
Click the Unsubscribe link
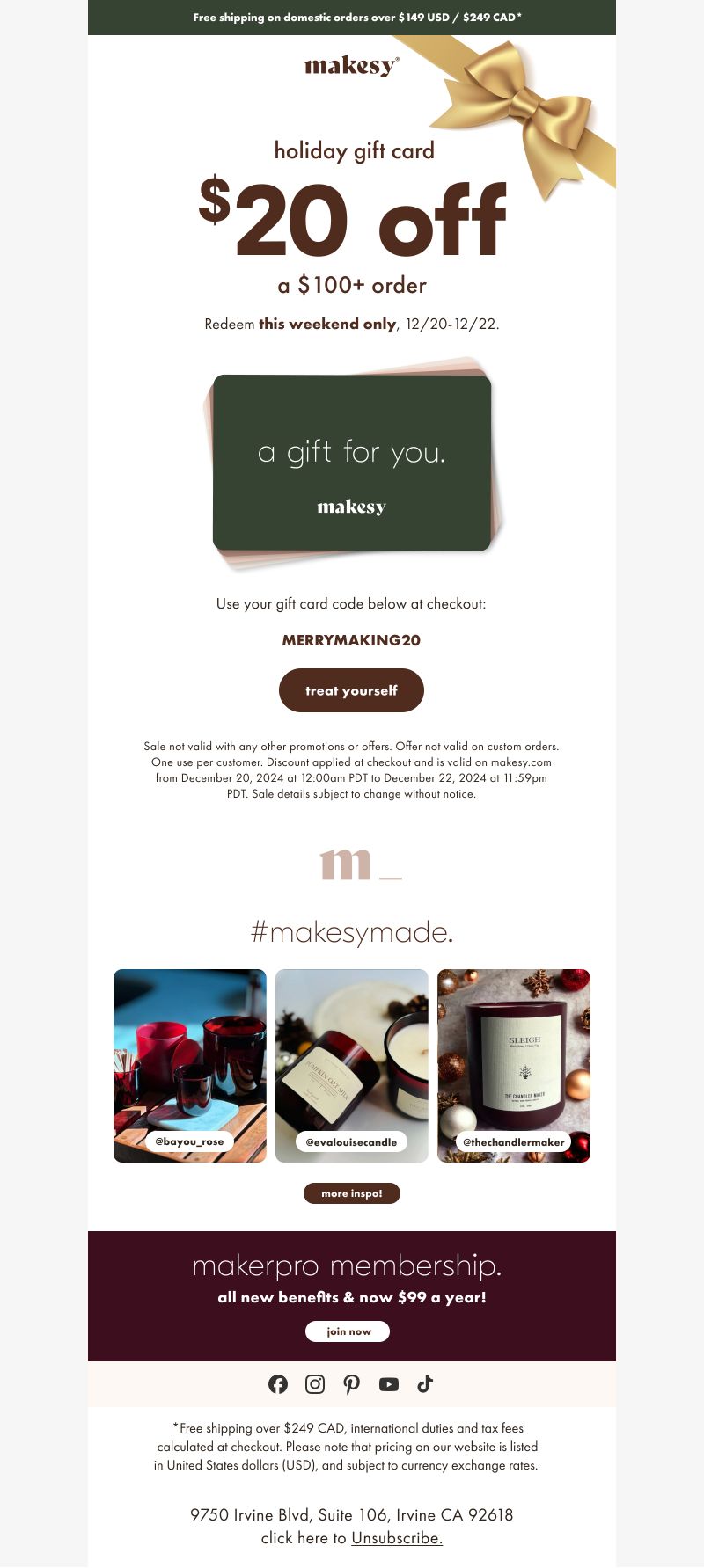(x=397, y=1538)
